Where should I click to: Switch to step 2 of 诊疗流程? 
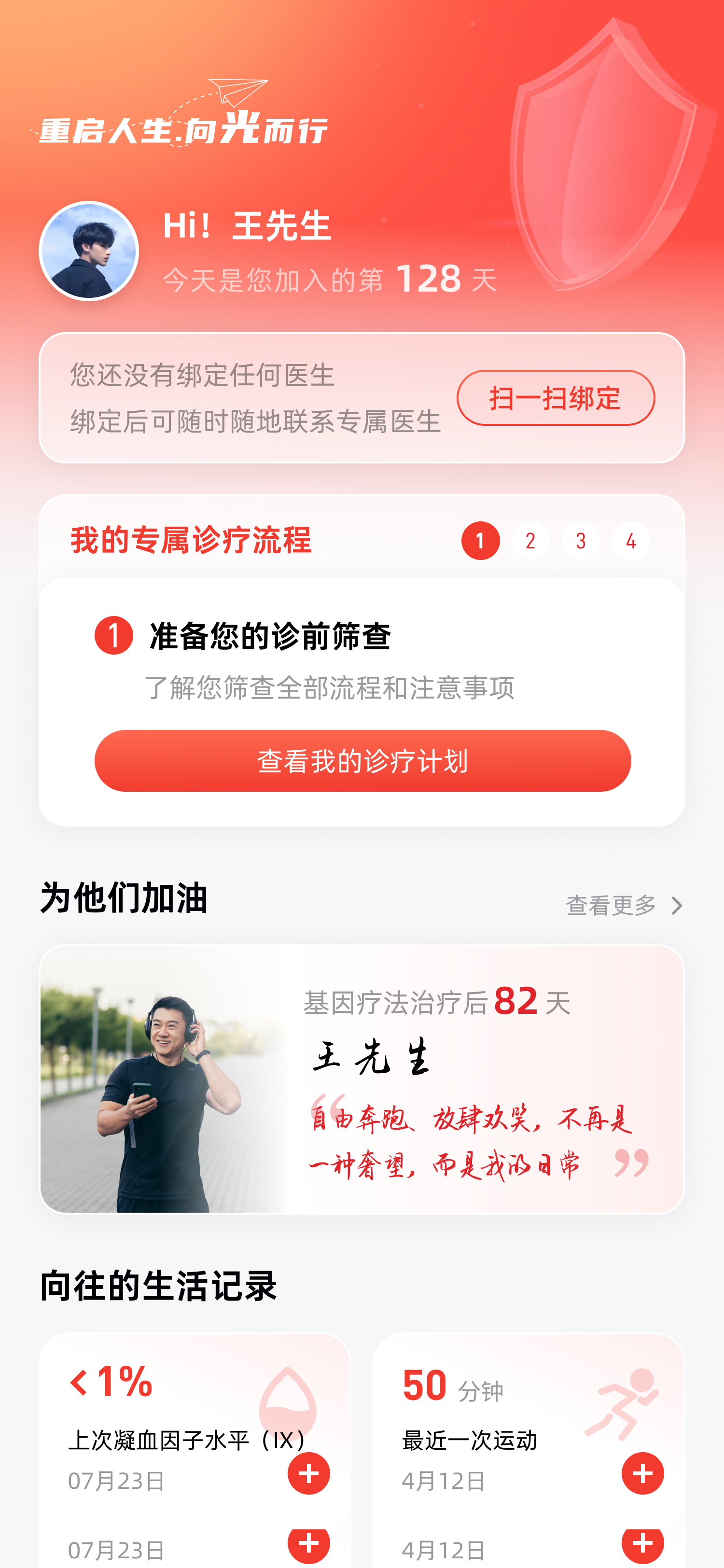[x=530, y=541]
